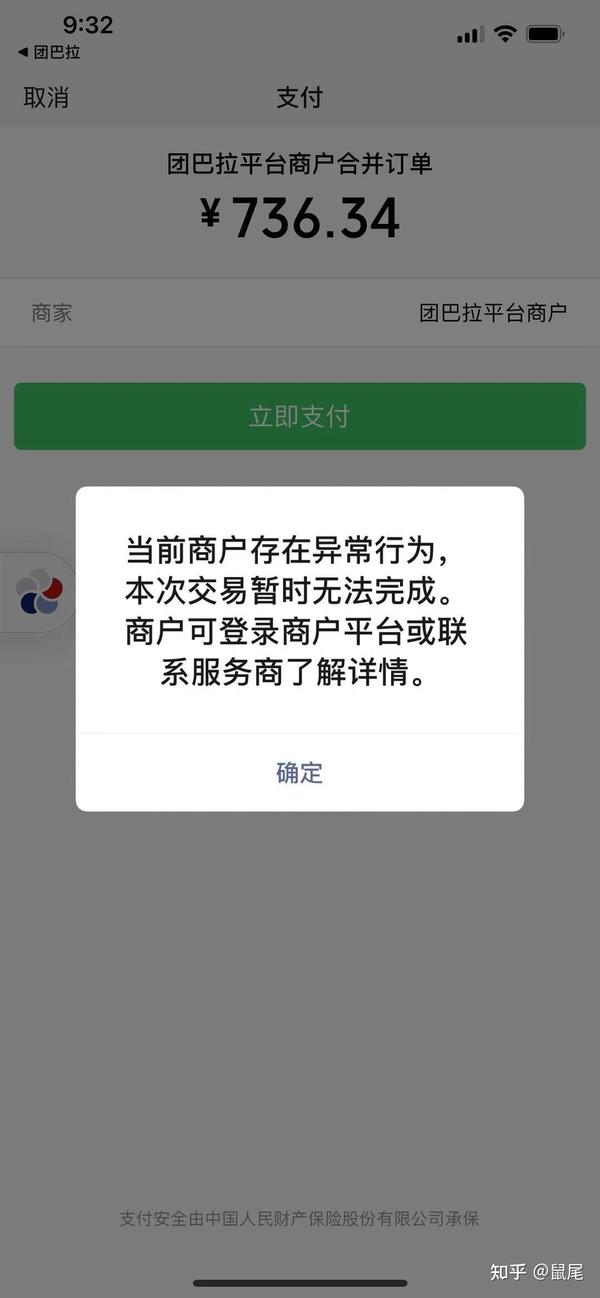Tap the green 立即支付 button

pyautogui.click(x=299, y=416)
